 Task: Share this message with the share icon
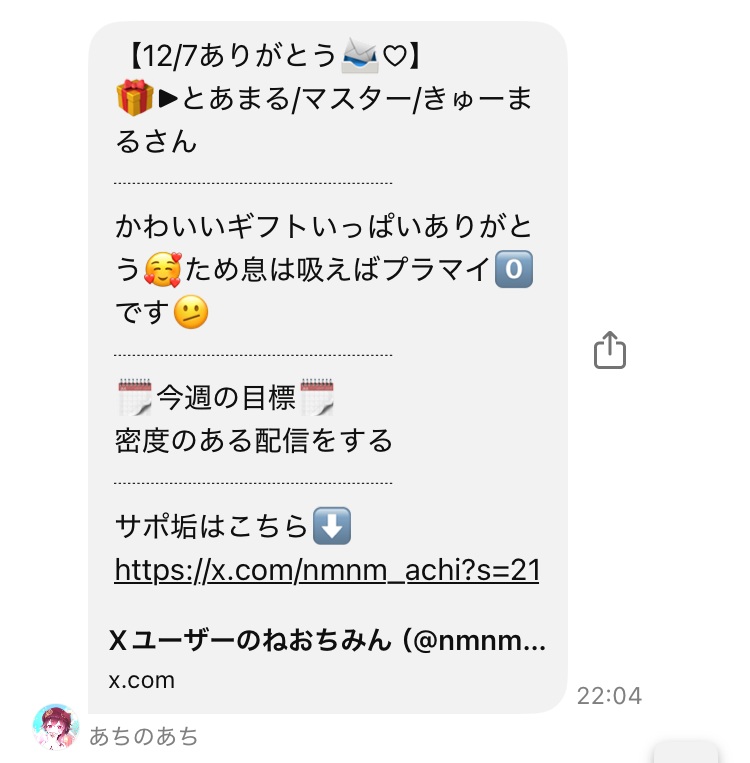tap(609, 350)
